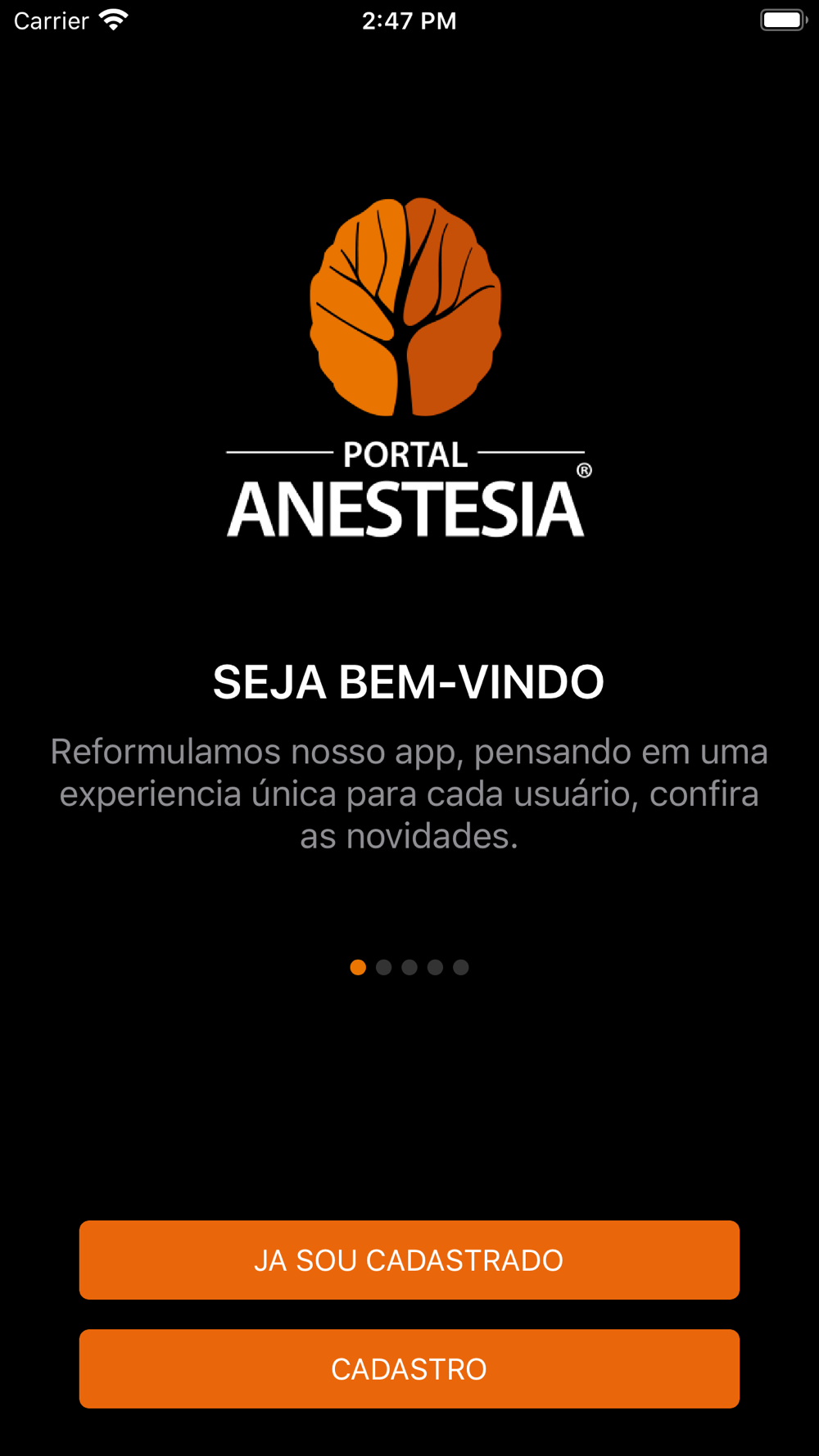Select the onboarding page indicator dots

pos(409,967)
